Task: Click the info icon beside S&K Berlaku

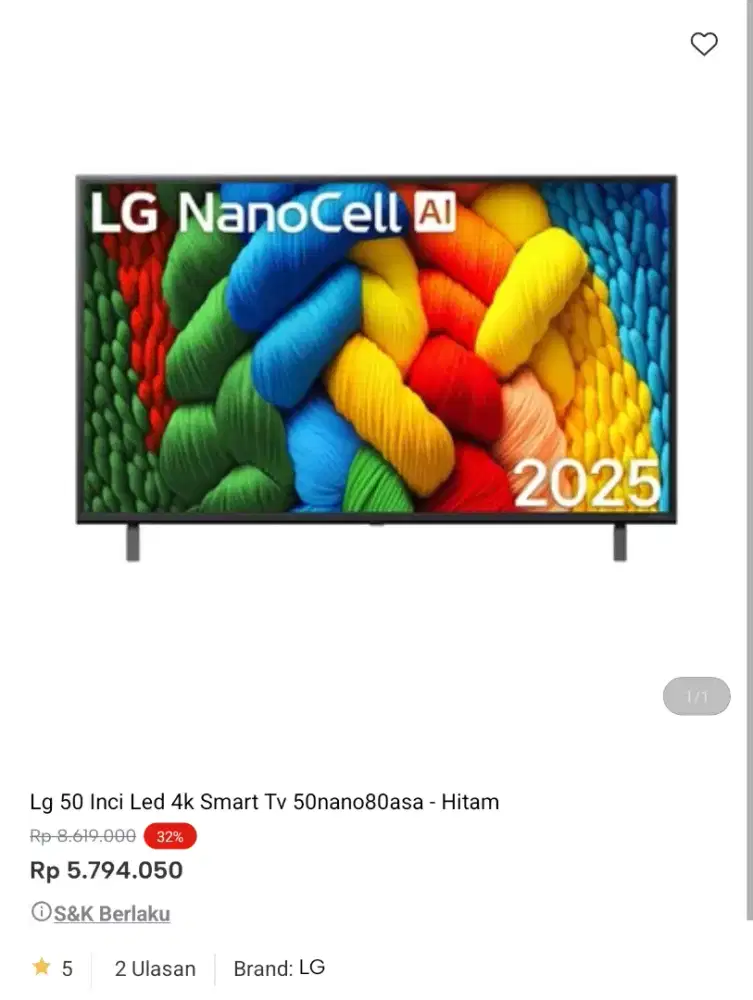Action: point(40,913)
